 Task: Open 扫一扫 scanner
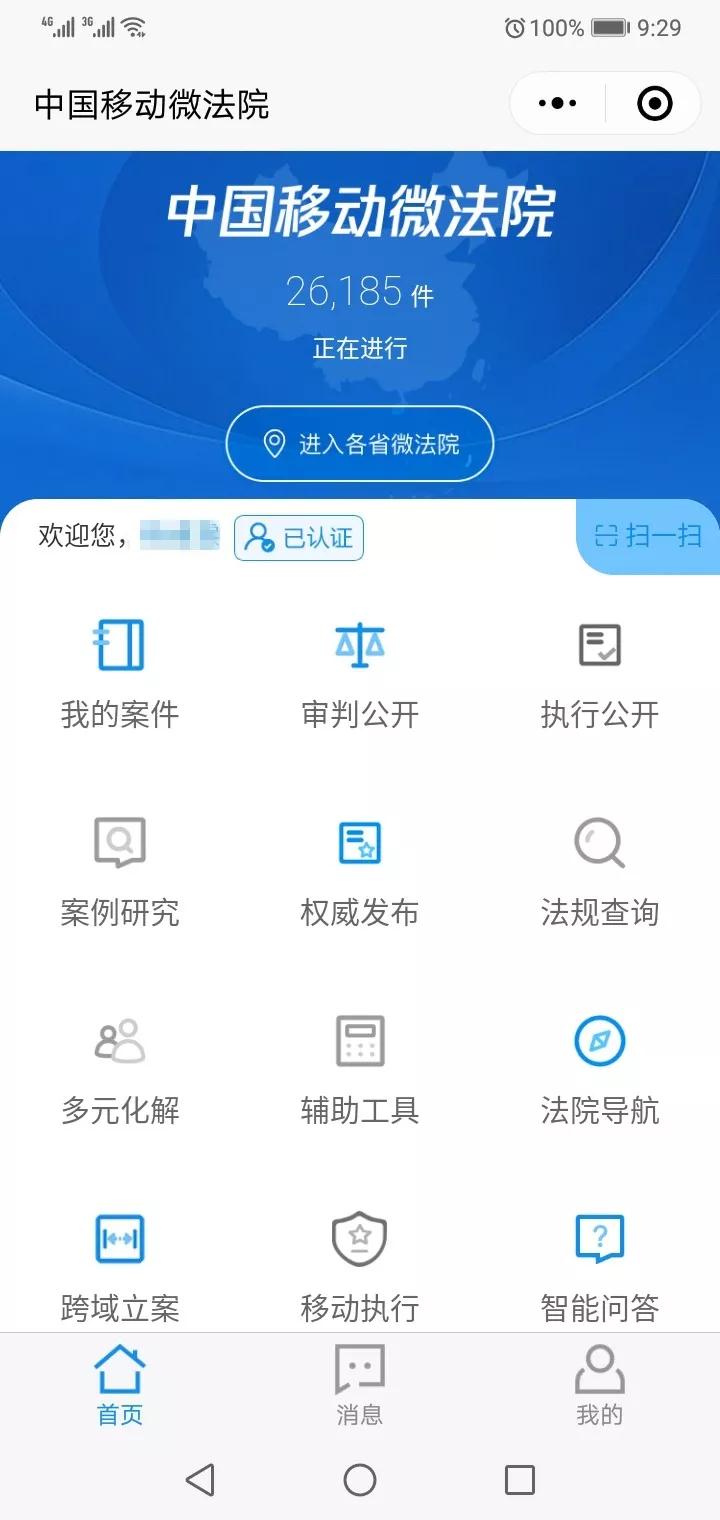pos(648,537)
